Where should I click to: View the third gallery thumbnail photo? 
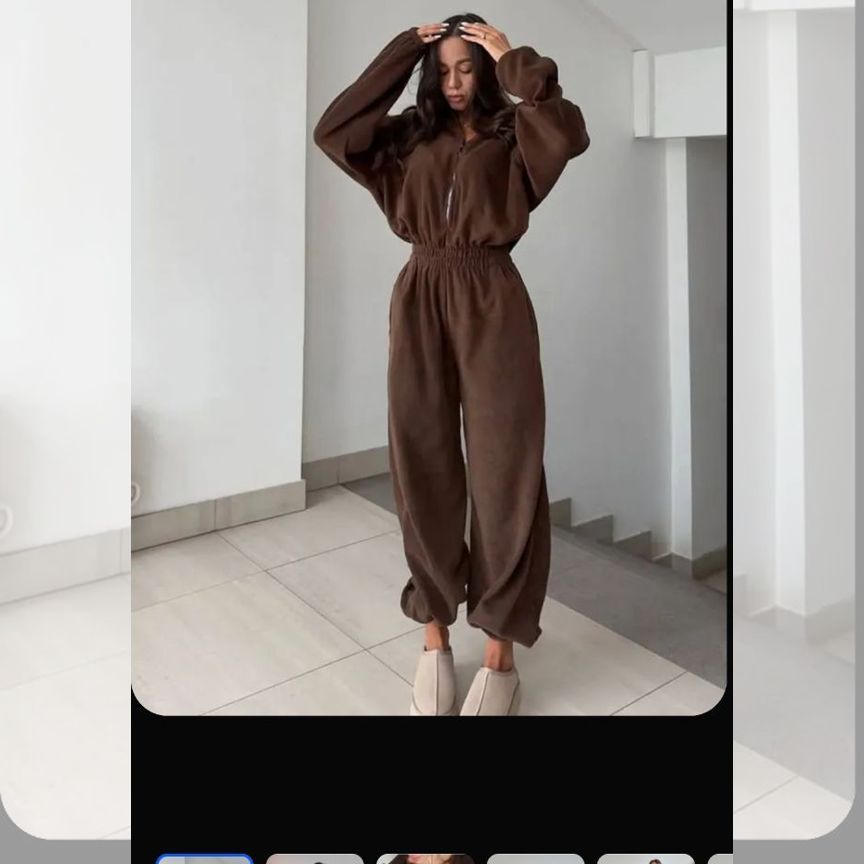point(425,859)
